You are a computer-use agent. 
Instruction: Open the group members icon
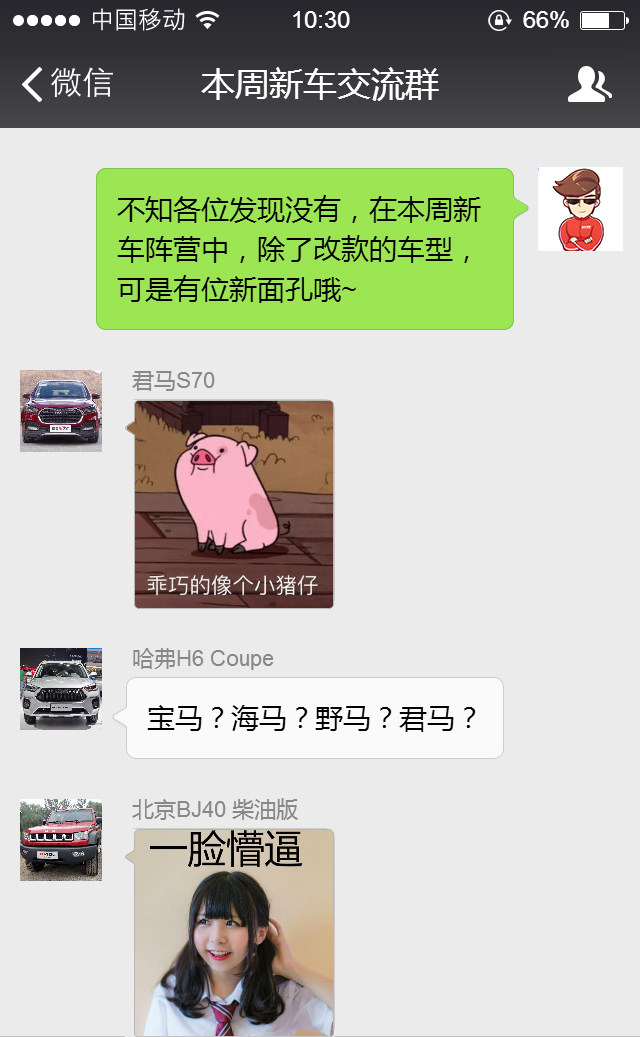click(x=589, y=85)
